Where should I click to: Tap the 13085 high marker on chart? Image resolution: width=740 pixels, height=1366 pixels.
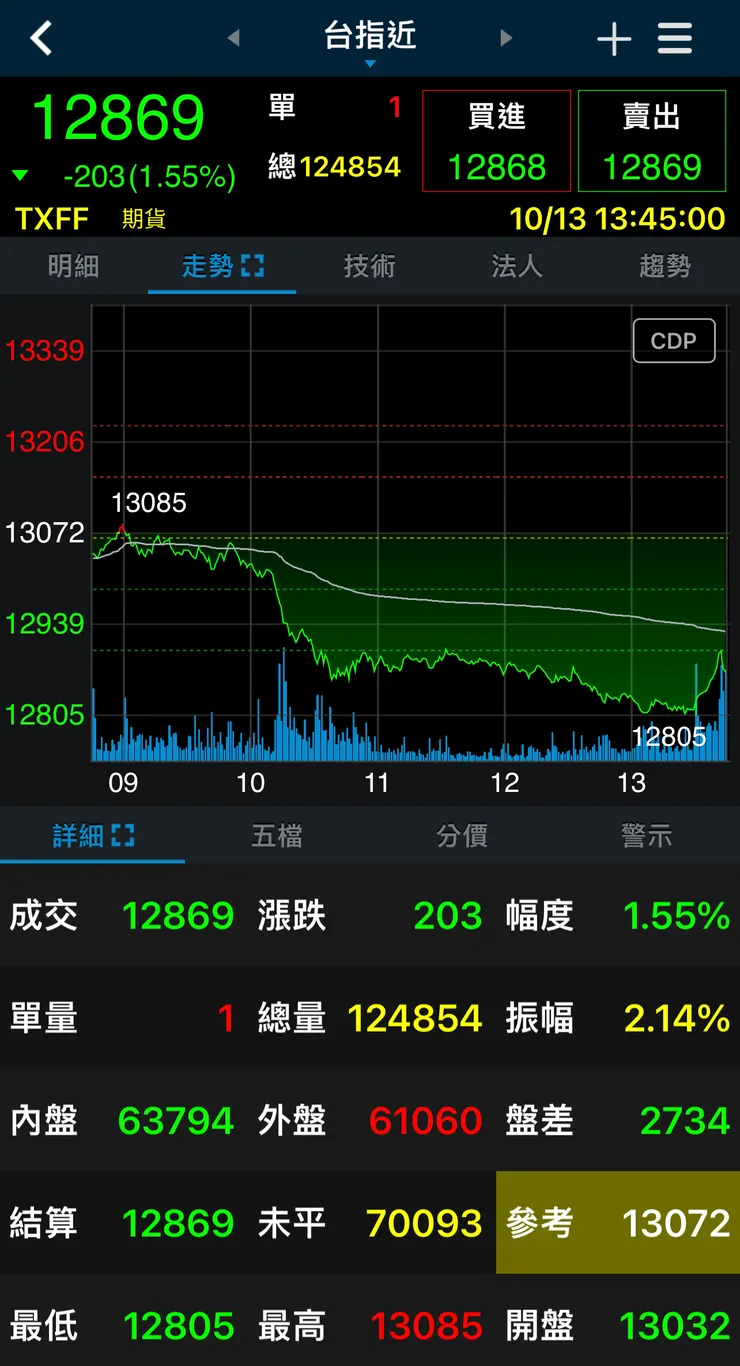click(150, 503)
